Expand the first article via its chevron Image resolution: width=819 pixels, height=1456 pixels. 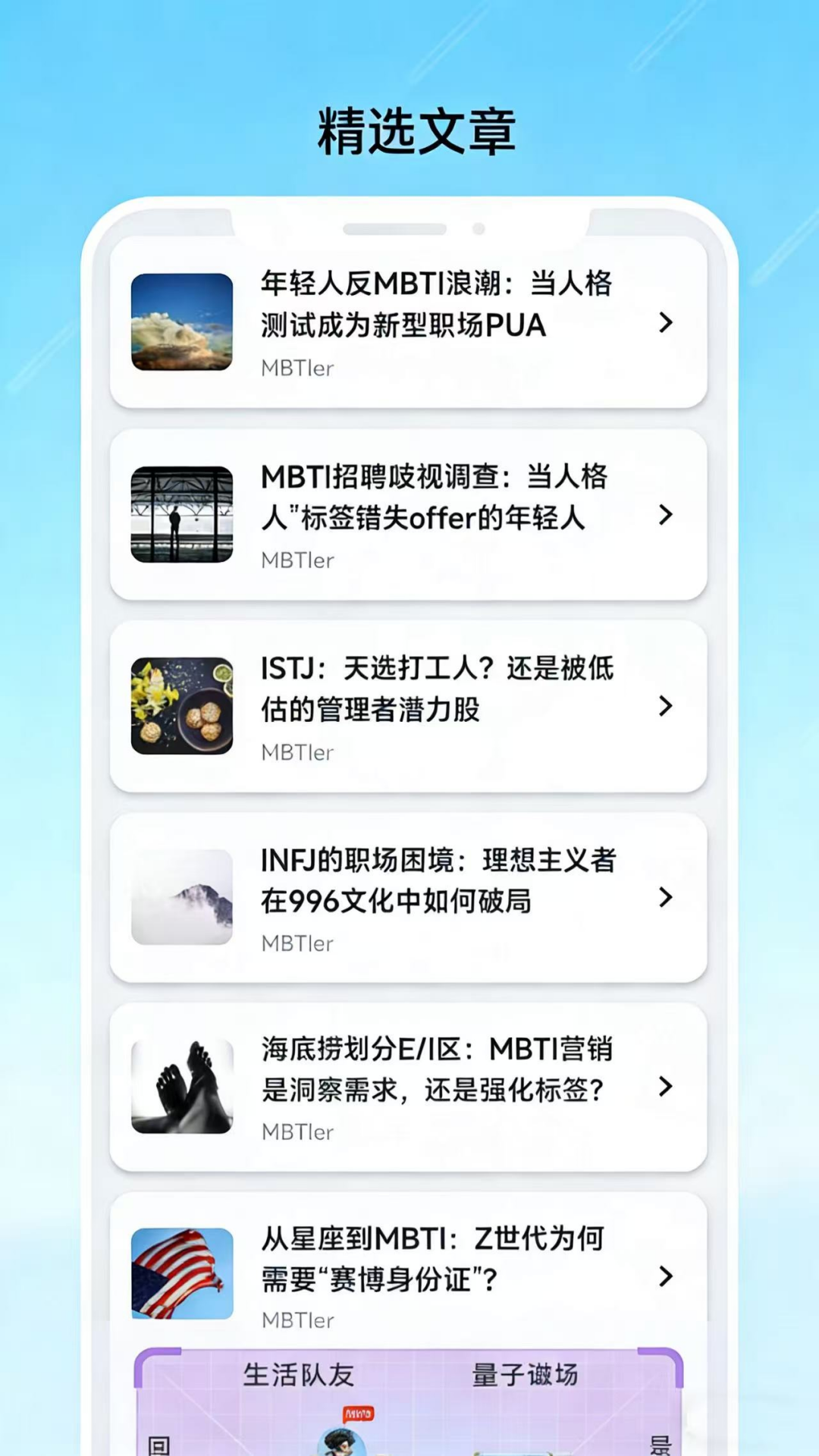coord(666,323)
